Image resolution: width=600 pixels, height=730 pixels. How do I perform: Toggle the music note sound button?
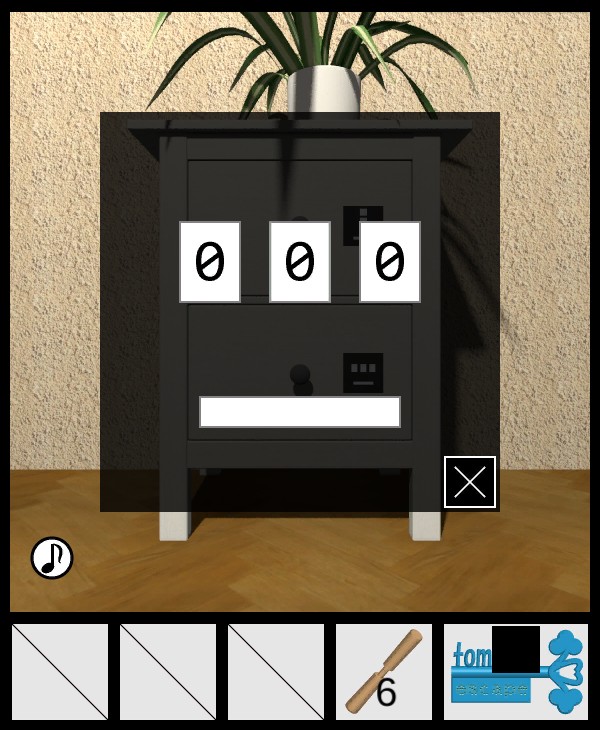point(52,558)
